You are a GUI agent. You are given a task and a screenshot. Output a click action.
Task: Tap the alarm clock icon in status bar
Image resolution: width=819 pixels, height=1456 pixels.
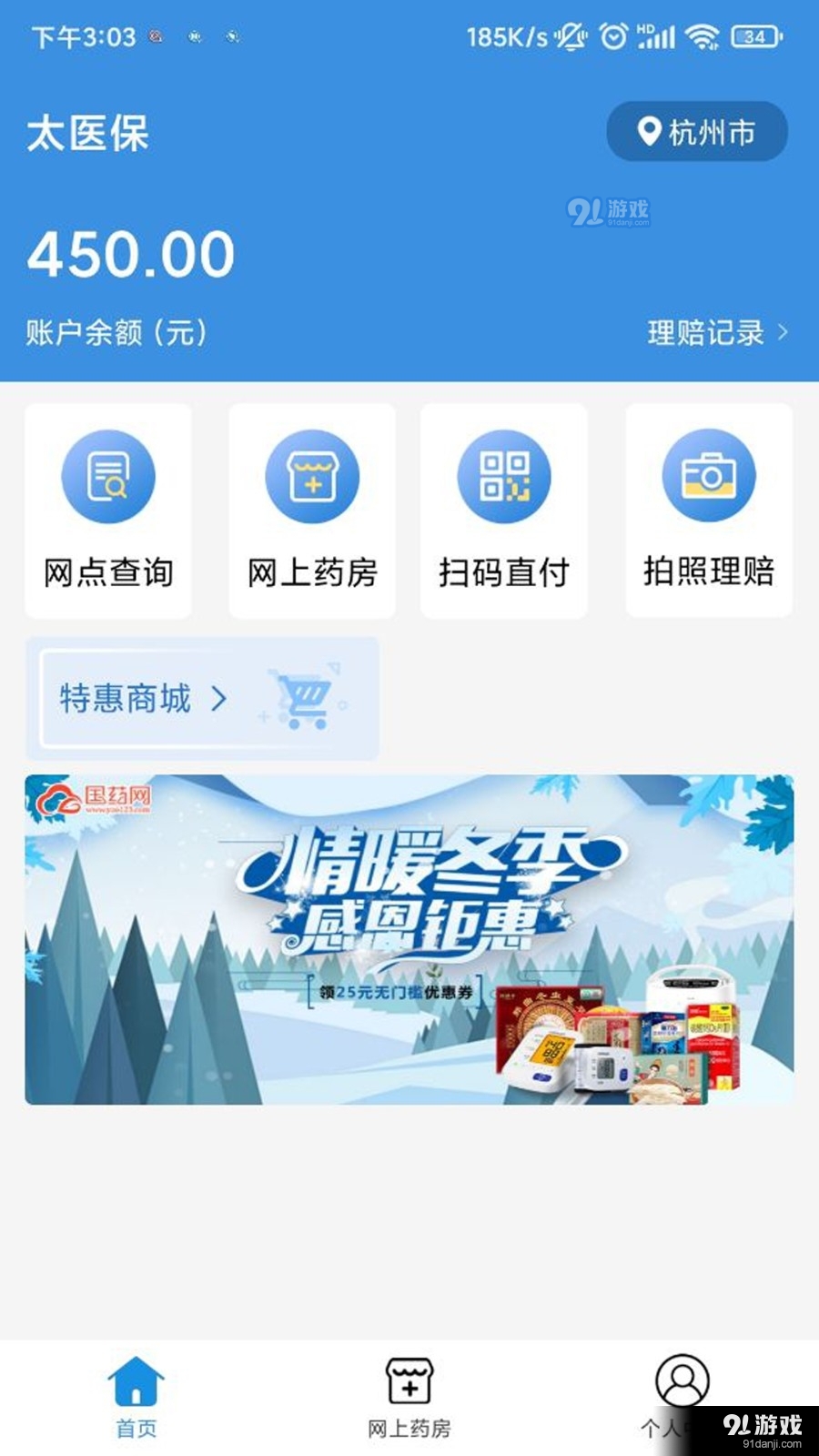coord(613,36)
